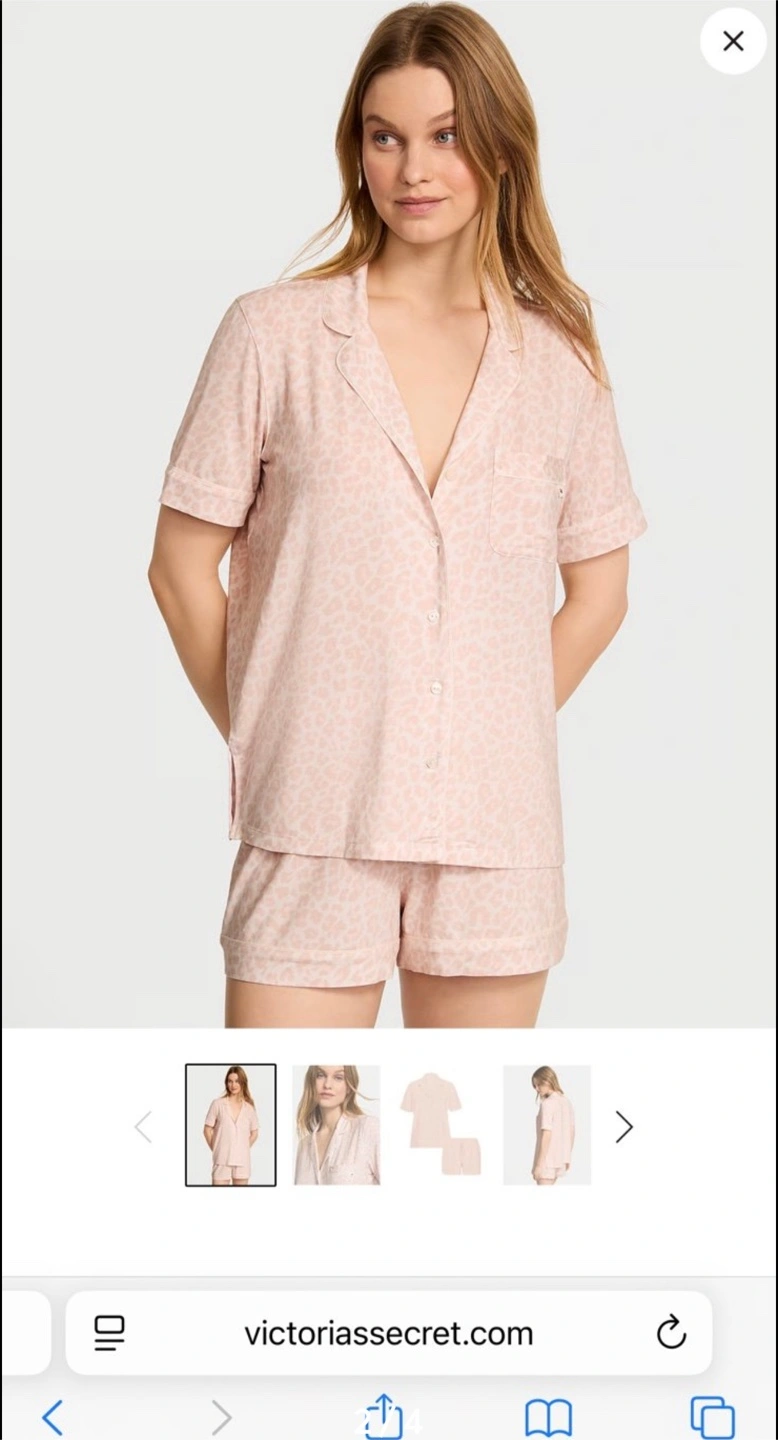Go to previous thumbnails with left arrow
The image size is (778, 1440).
(x=143, y=1127)
